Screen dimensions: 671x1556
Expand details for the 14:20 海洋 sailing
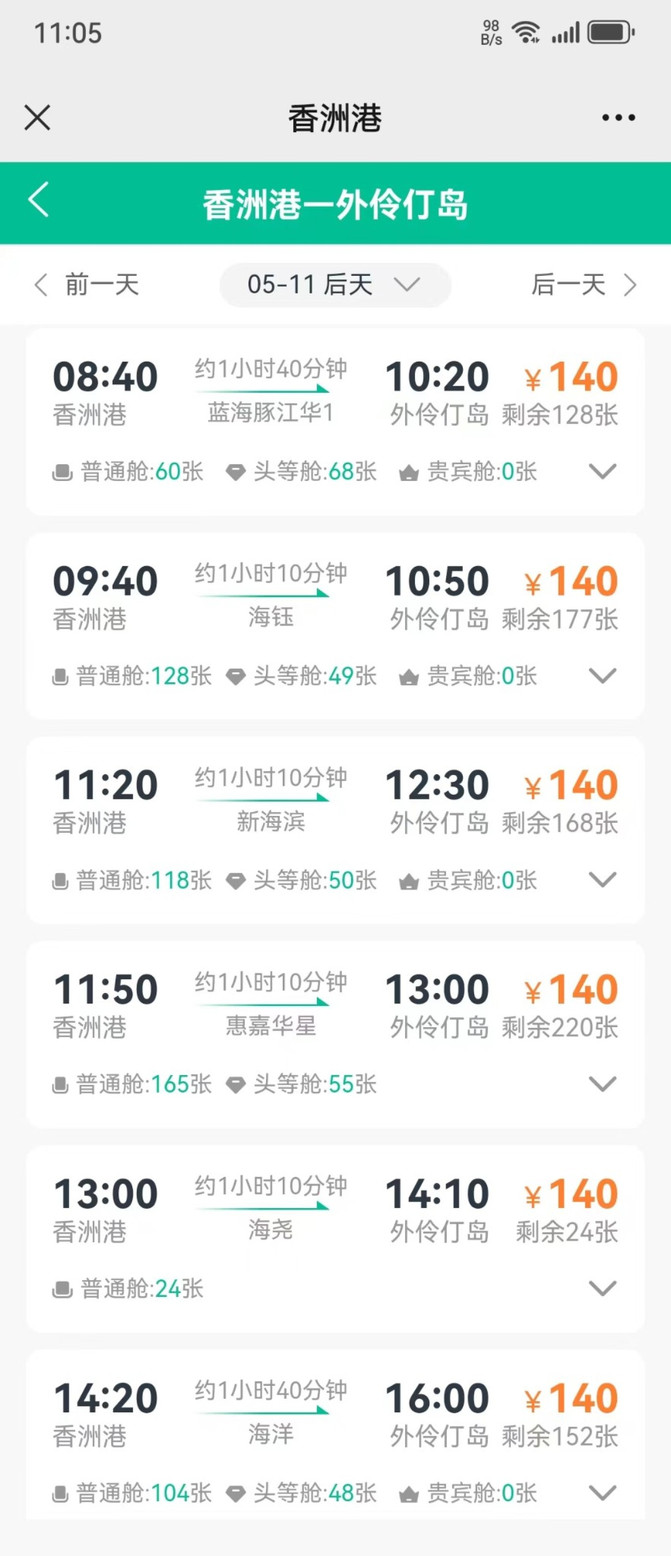pos(602,1492)
